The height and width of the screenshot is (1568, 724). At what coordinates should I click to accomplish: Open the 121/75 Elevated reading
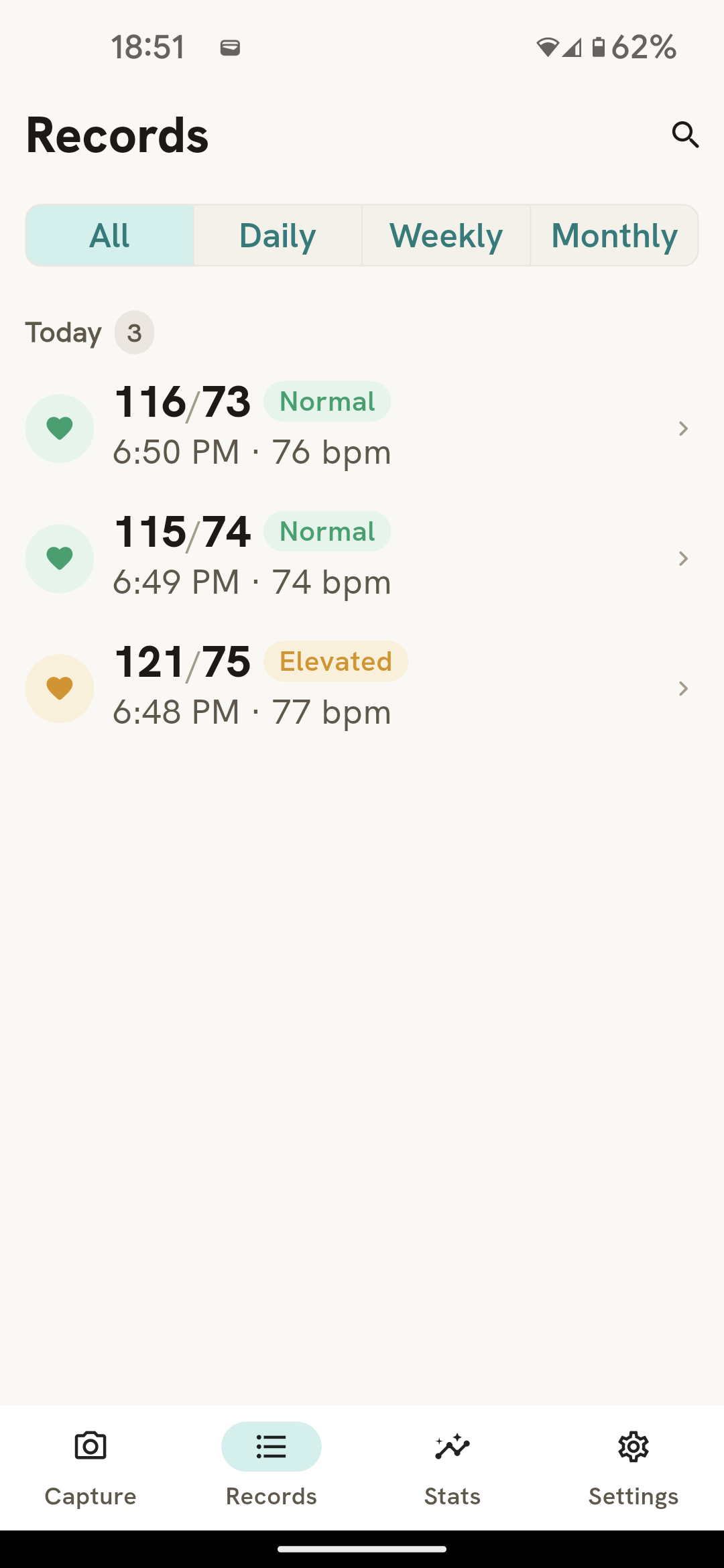point(362,688)
